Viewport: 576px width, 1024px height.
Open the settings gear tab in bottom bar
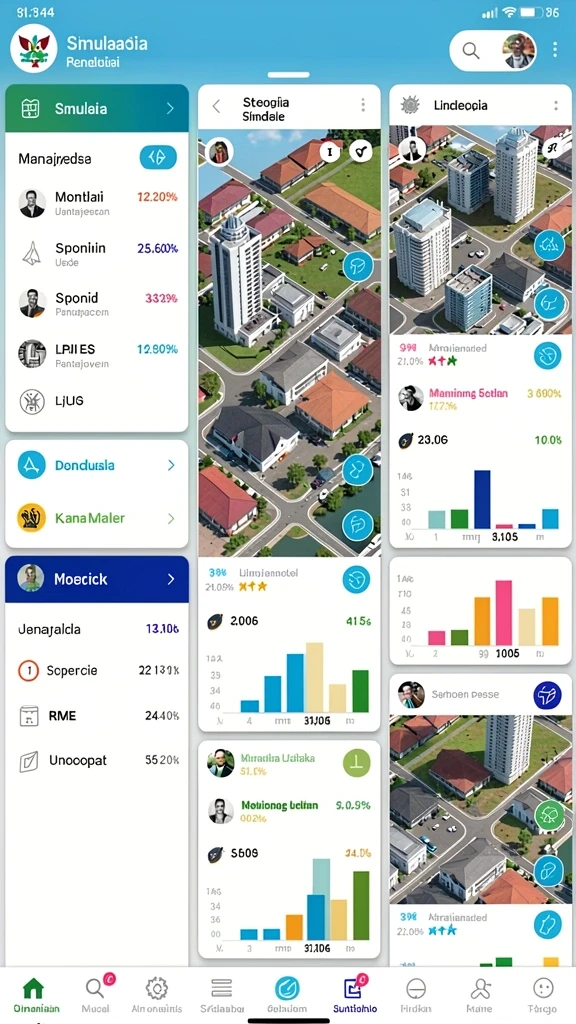157,995
